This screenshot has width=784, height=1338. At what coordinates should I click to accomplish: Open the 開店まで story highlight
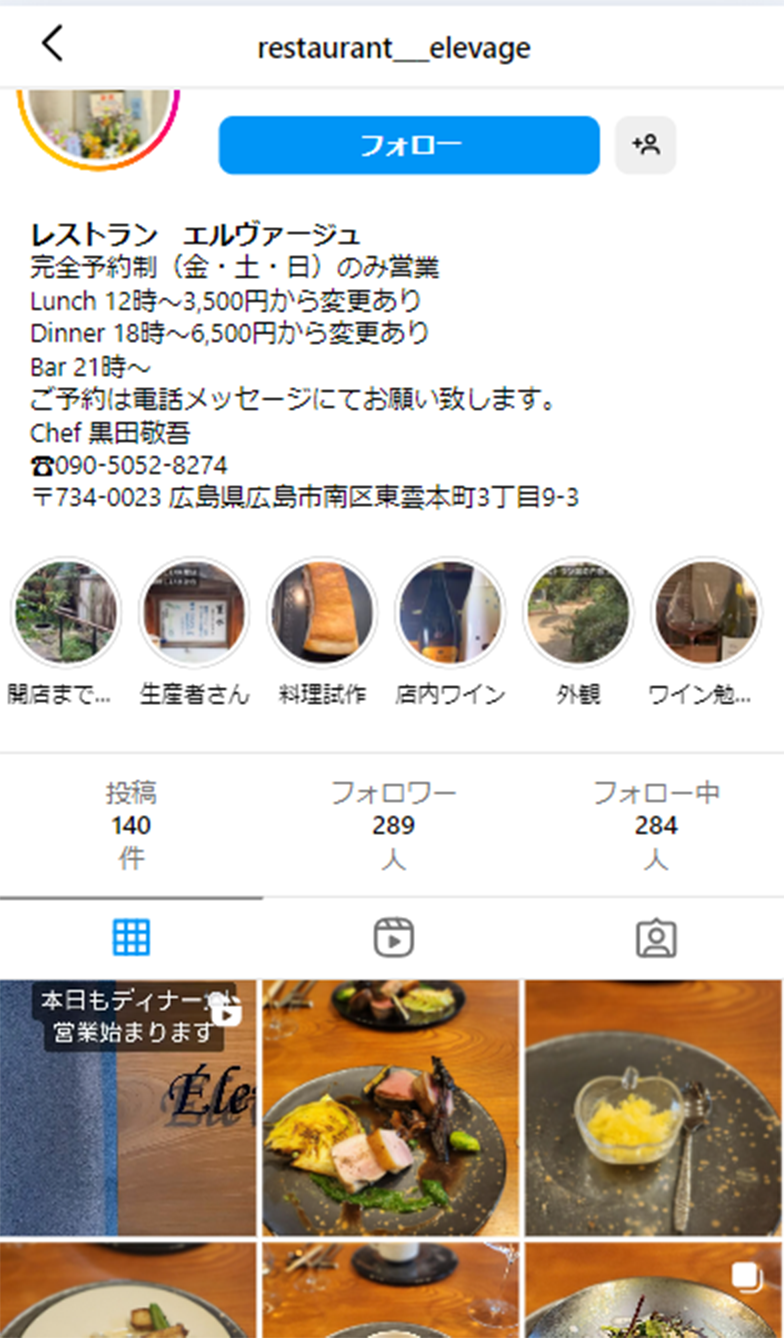click(x=66, y=612)
